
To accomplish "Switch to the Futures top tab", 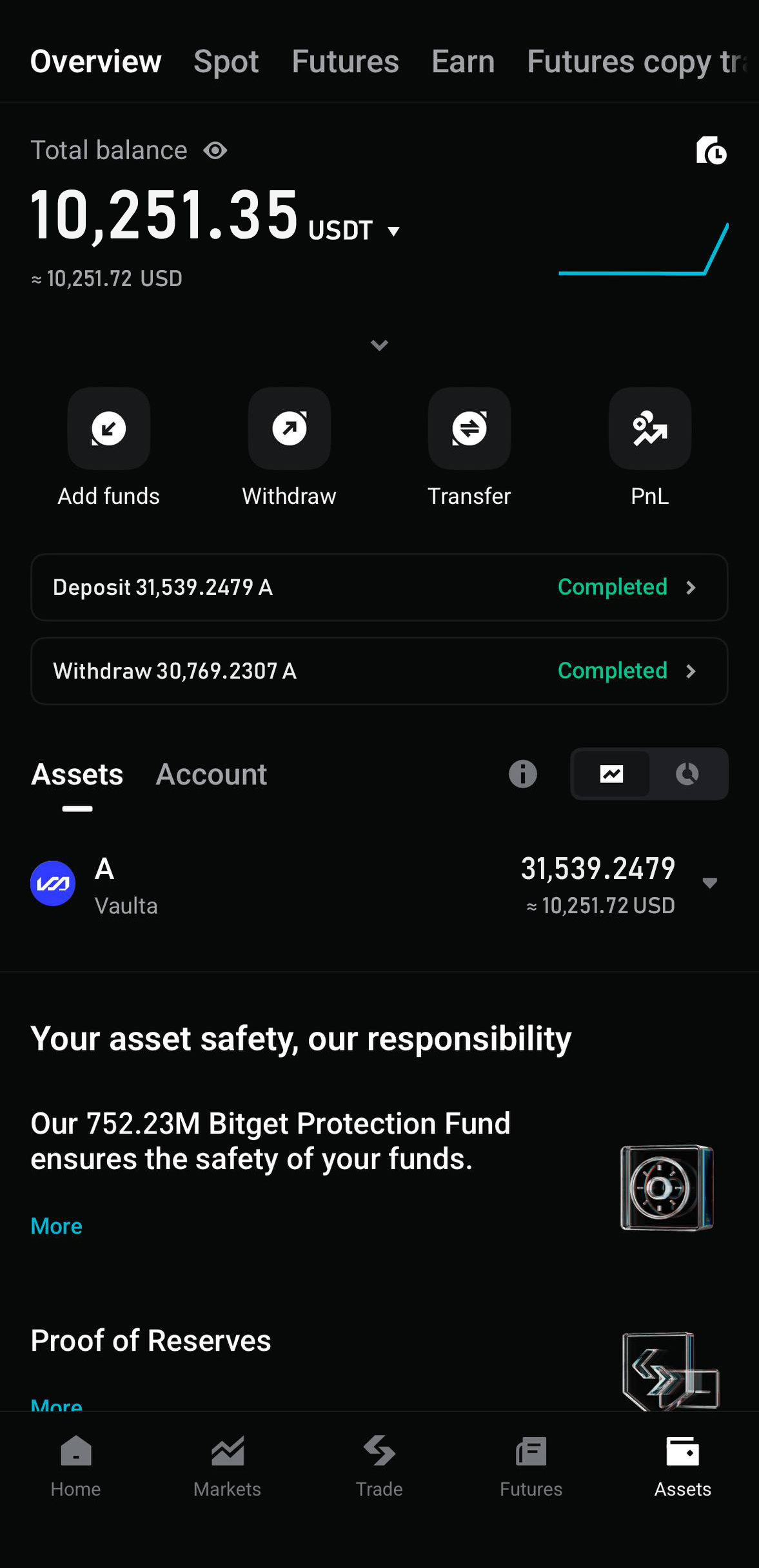I will coord(345,62).
